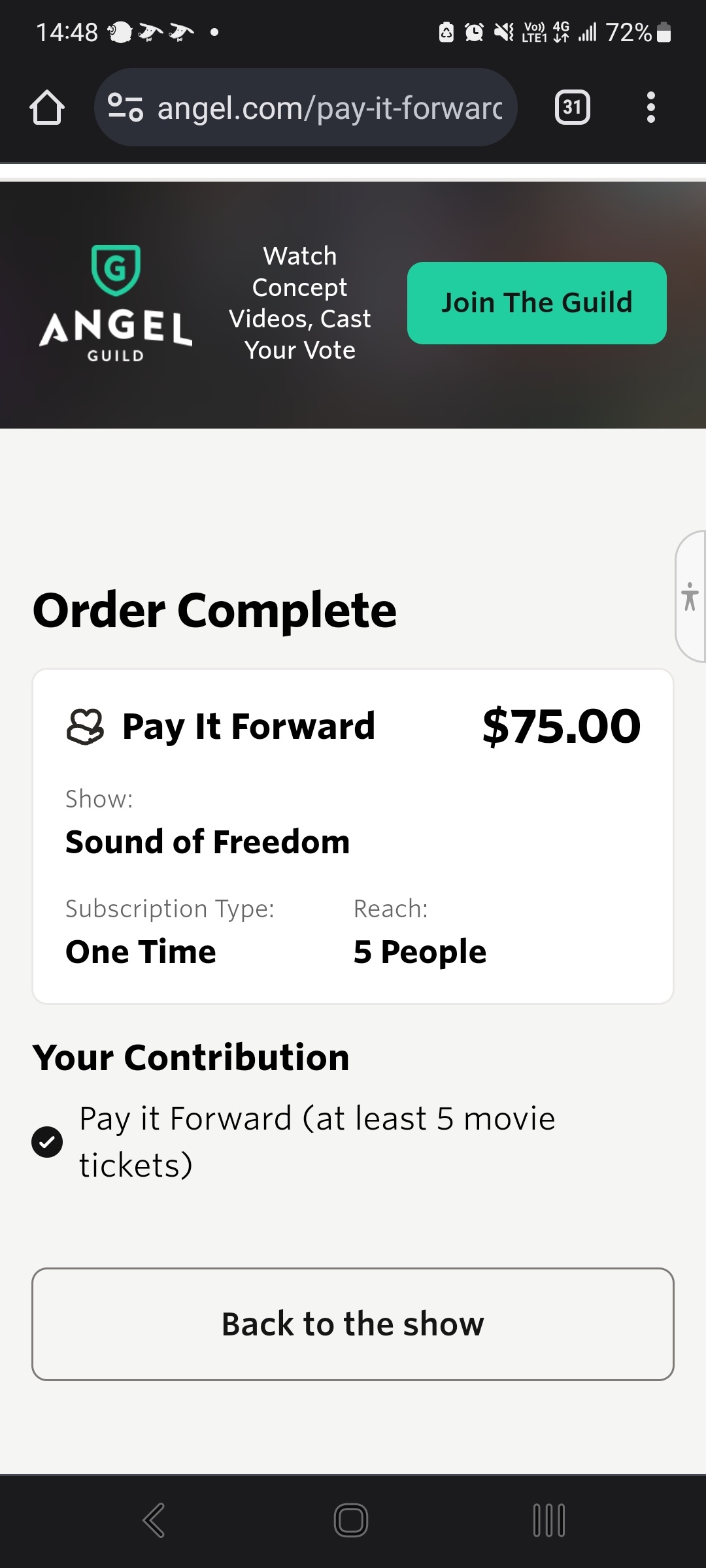Open recent apps from navigation bar
This screenshot has height=1568, width=706.
click(549, 1520)
